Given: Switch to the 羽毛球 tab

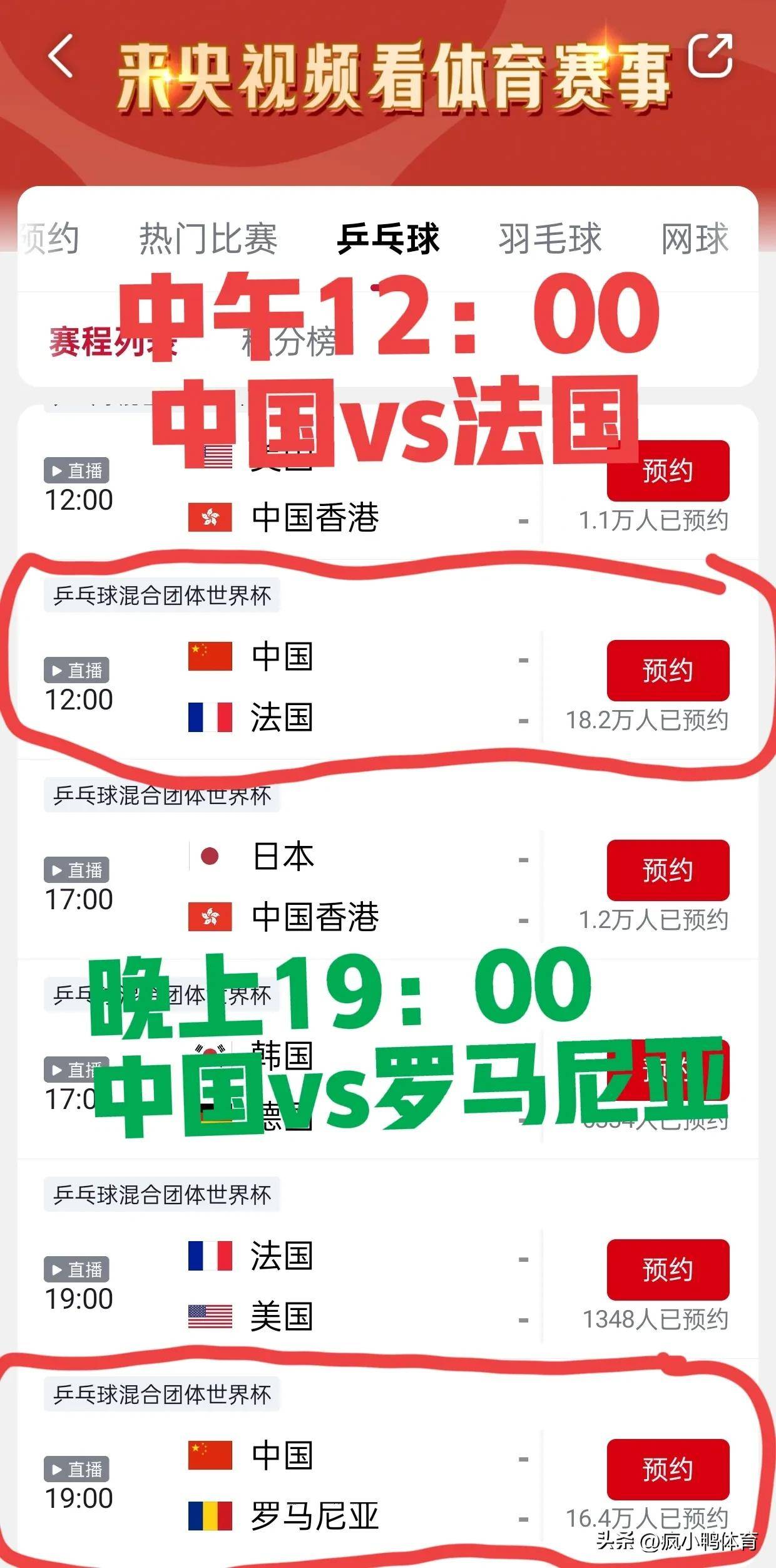Looking at the screenshot, I should click(549, 240).
